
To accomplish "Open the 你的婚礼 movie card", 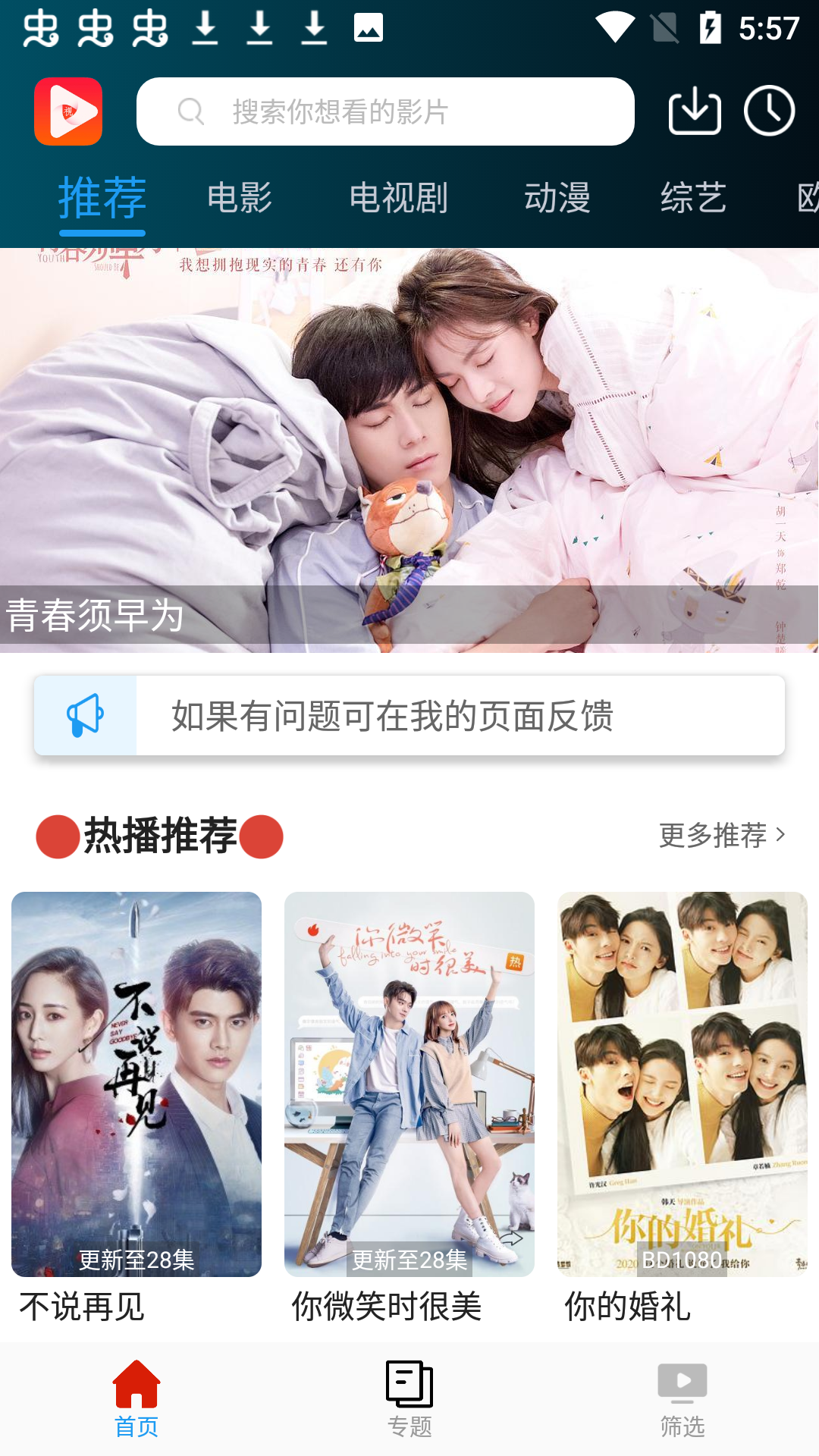I will [x=682, y=1084].
